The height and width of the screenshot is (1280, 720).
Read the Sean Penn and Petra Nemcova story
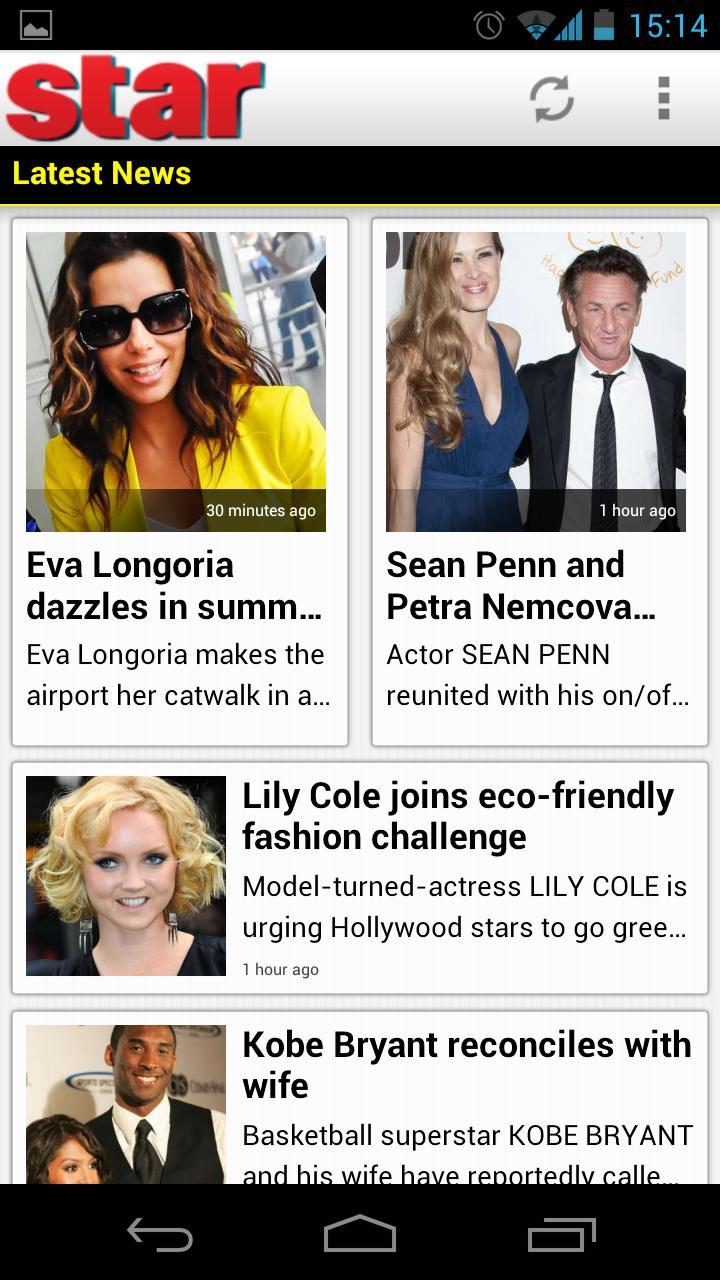[540, 482]
